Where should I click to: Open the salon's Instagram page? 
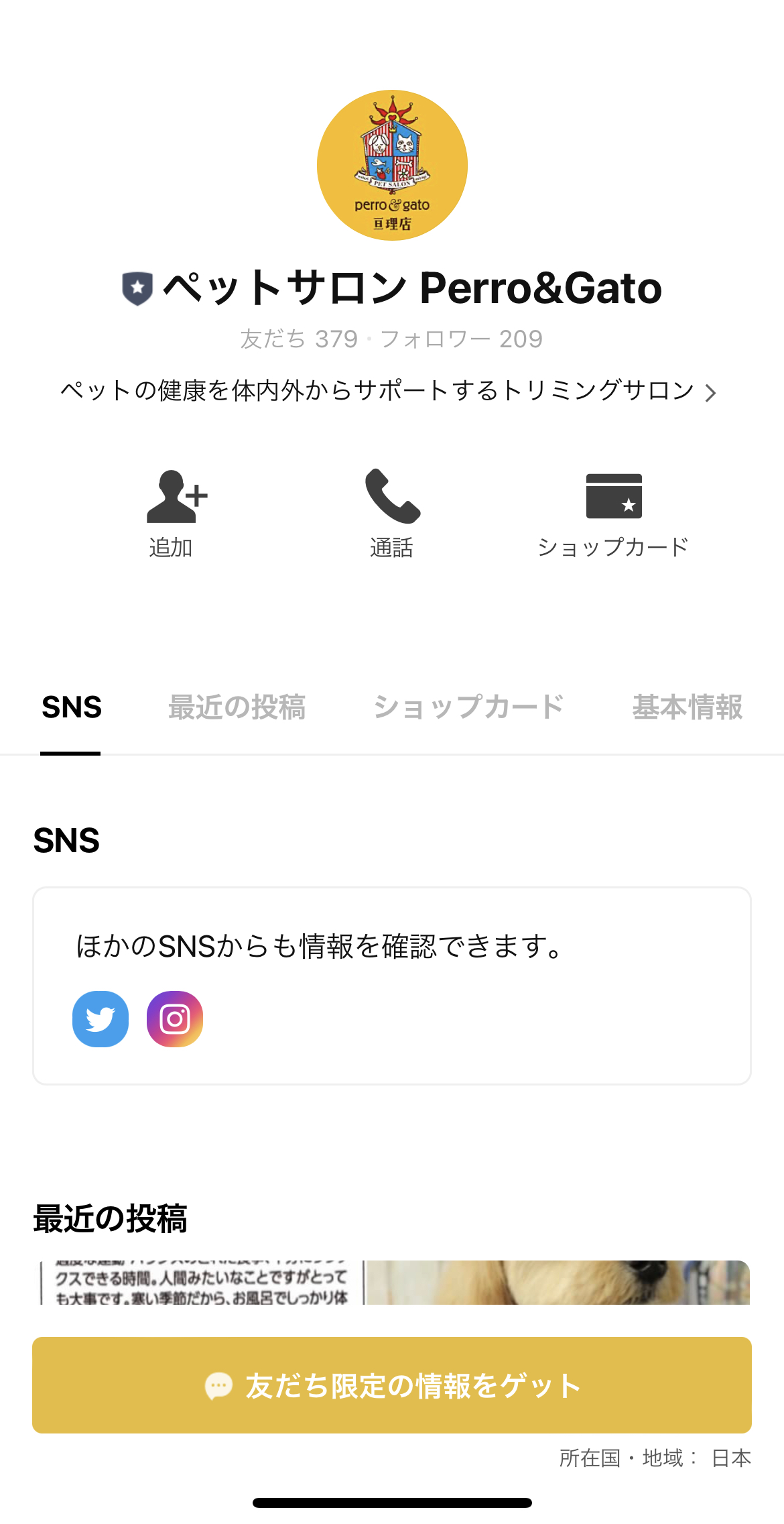(175, 1019)
